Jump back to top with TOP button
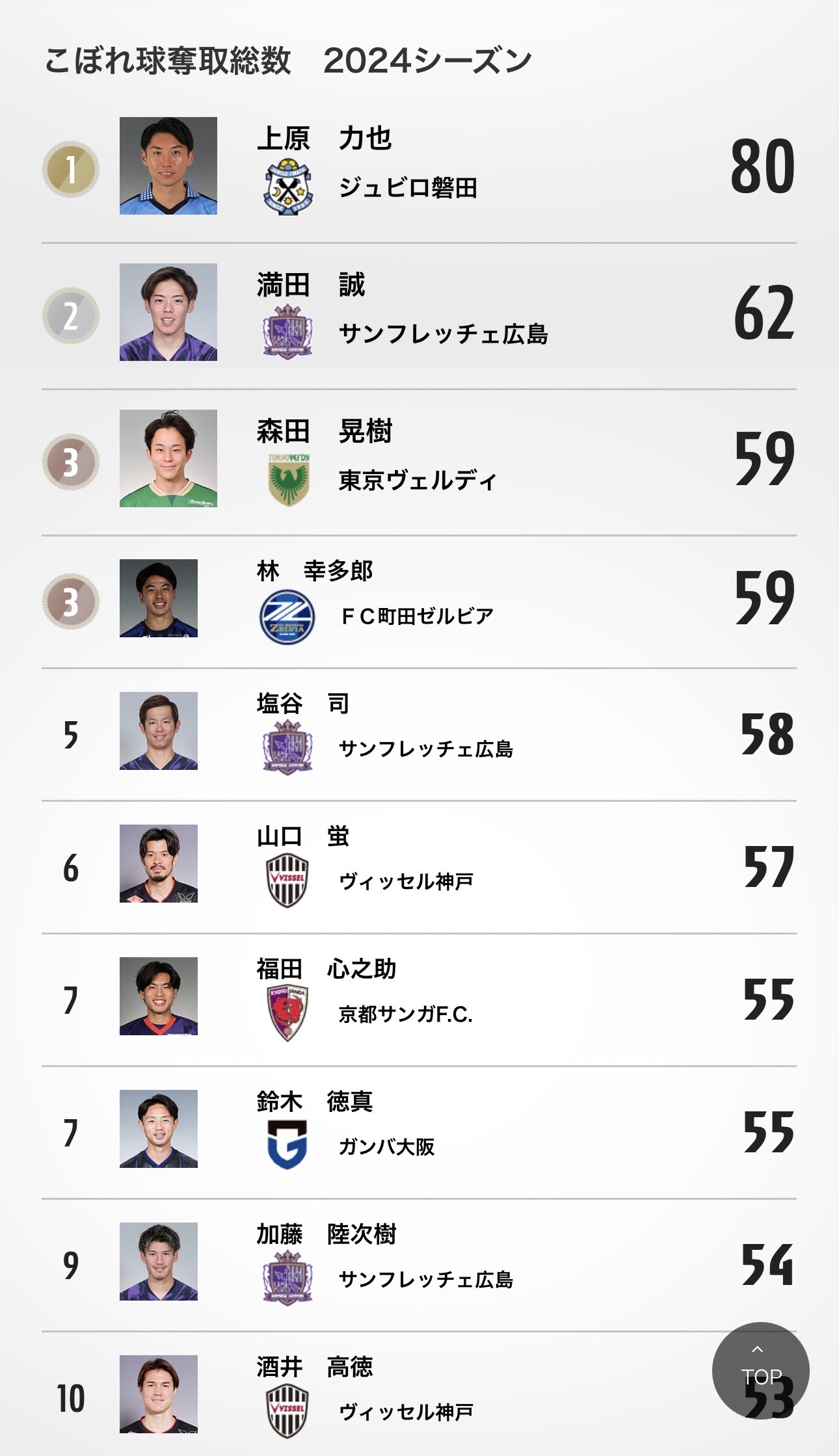This screenshot has width=839, height=1456. [760, 1370]
